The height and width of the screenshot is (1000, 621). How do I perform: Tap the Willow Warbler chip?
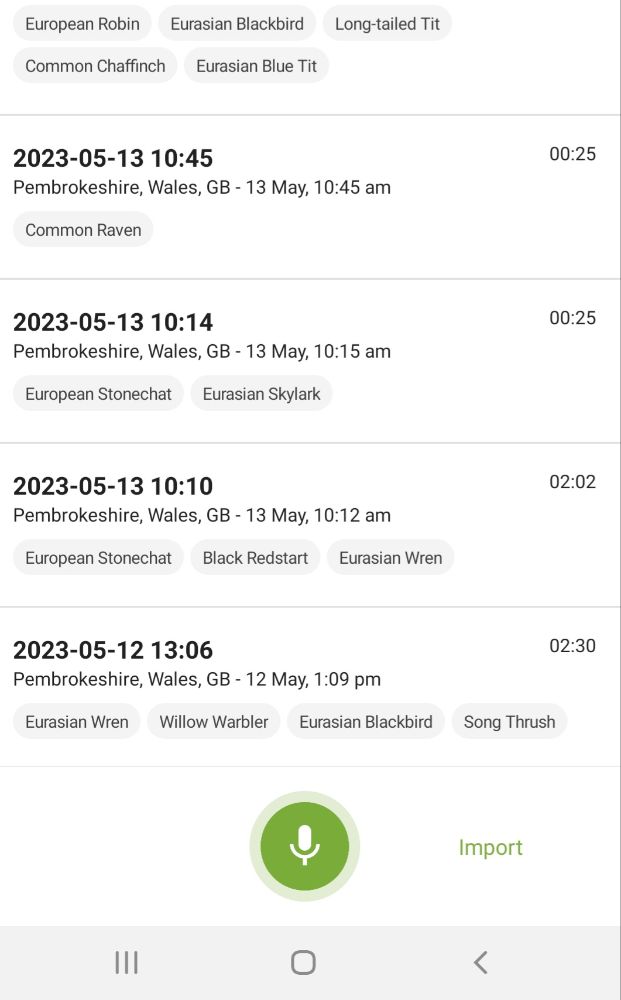[214, 722]
